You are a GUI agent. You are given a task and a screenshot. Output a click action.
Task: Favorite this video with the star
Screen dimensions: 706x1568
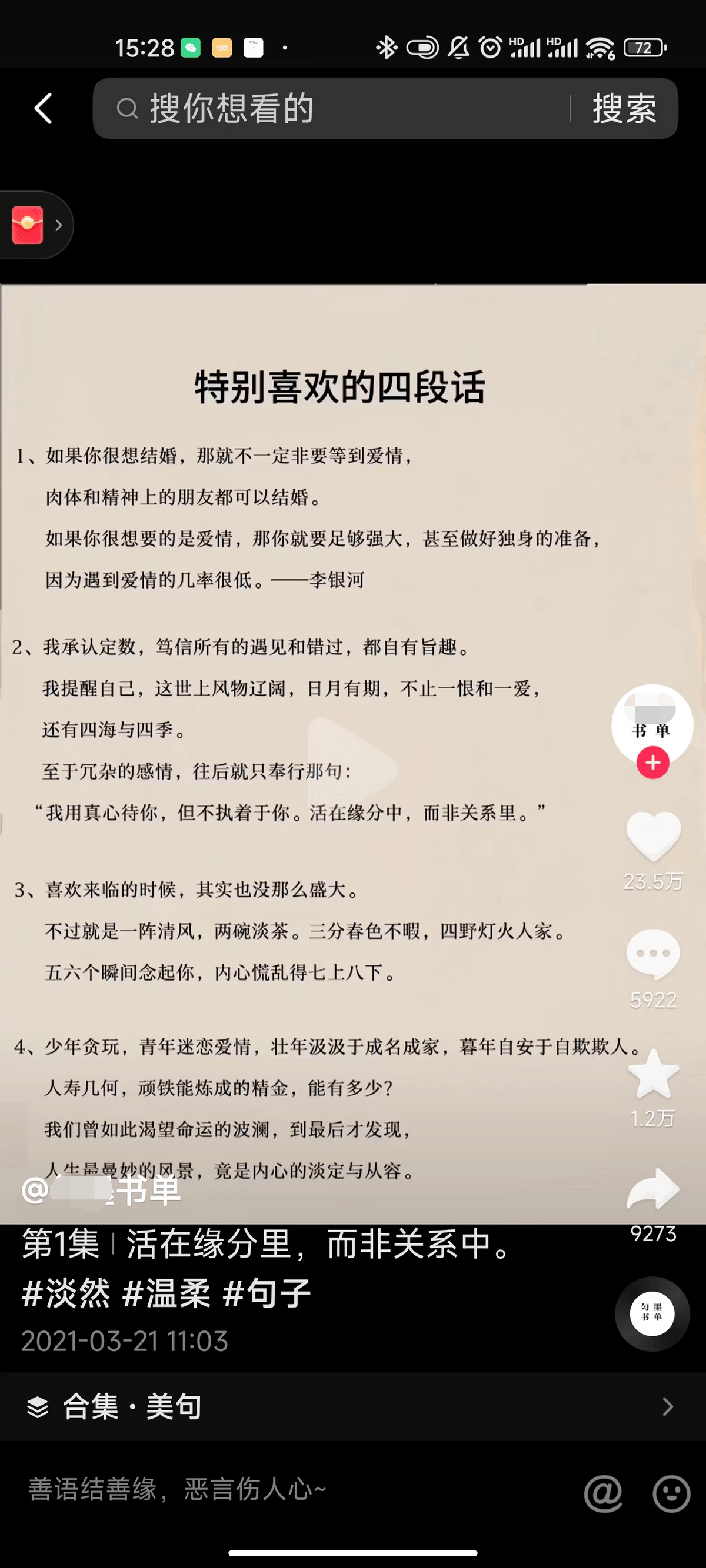coord(653,1074)
